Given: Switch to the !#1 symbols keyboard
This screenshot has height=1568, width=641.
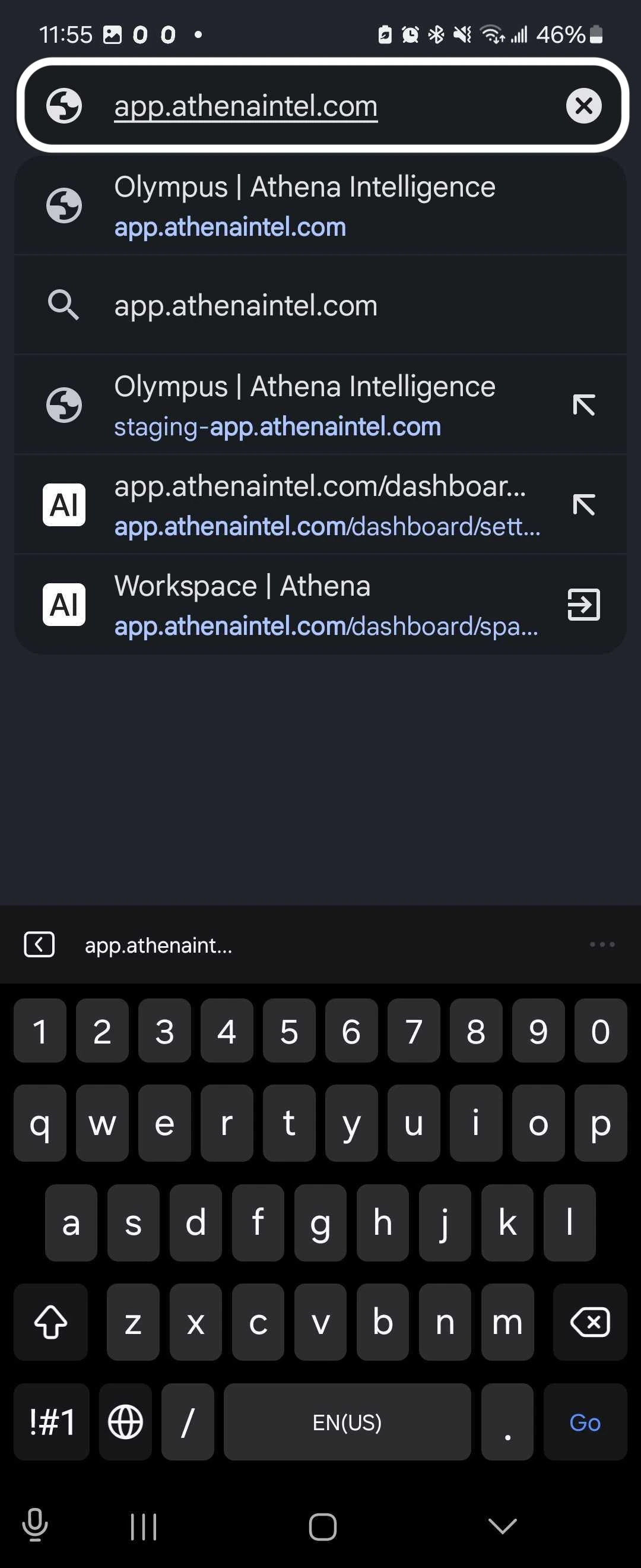Looking at the screenshot, I should click(x=52, y=1422).
